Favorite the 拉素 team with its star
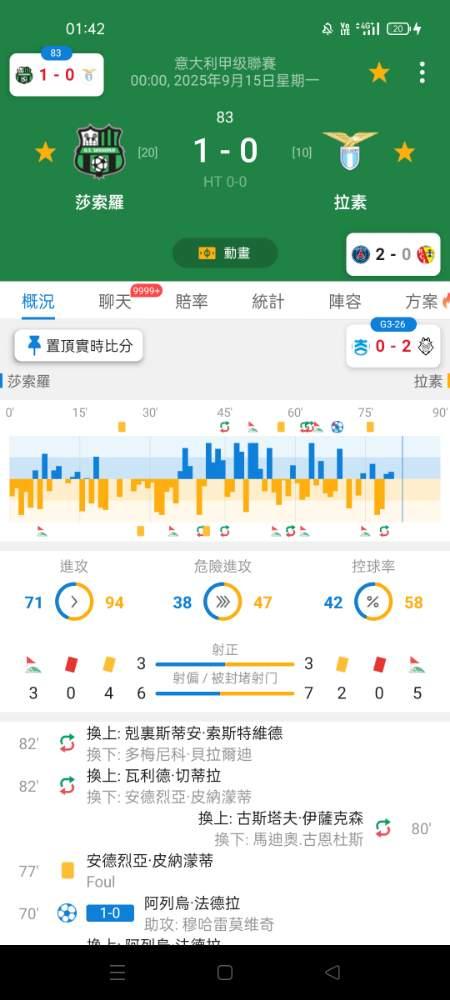450x1000 pixels. pos(405,152)
